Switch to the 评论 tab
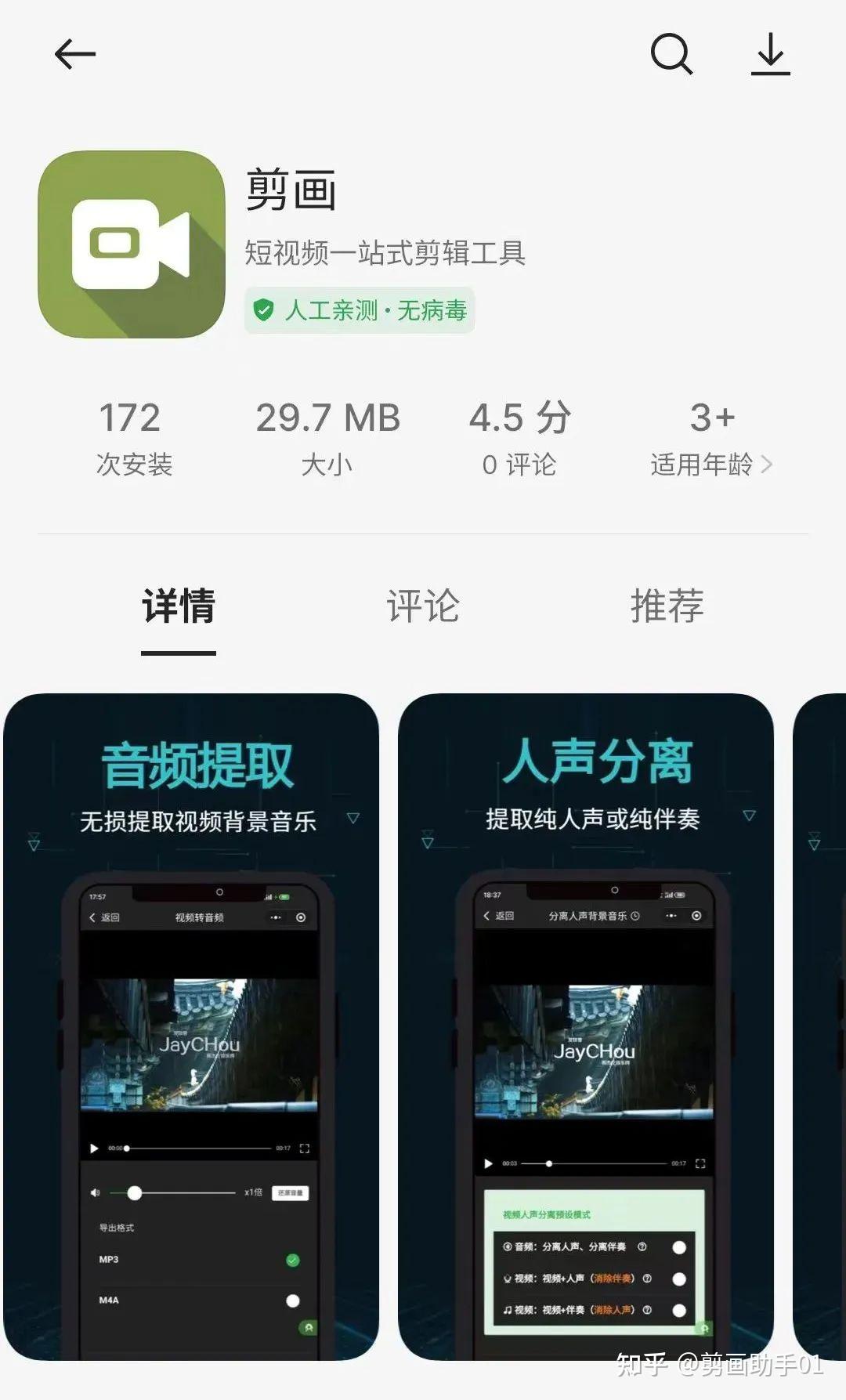 point(423,606)
